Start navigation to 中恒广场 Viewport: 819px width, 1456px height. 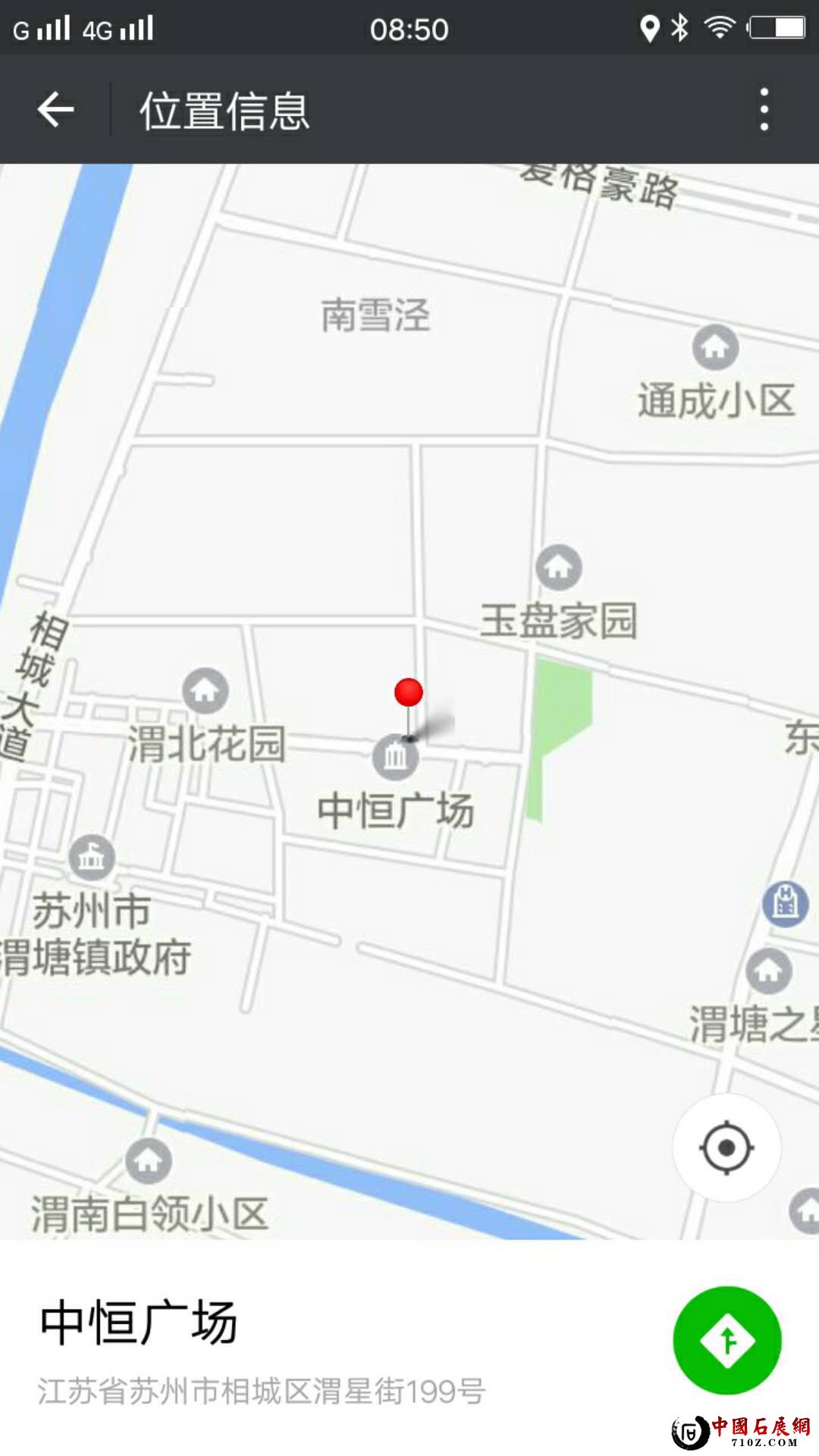click(726, 1340)
